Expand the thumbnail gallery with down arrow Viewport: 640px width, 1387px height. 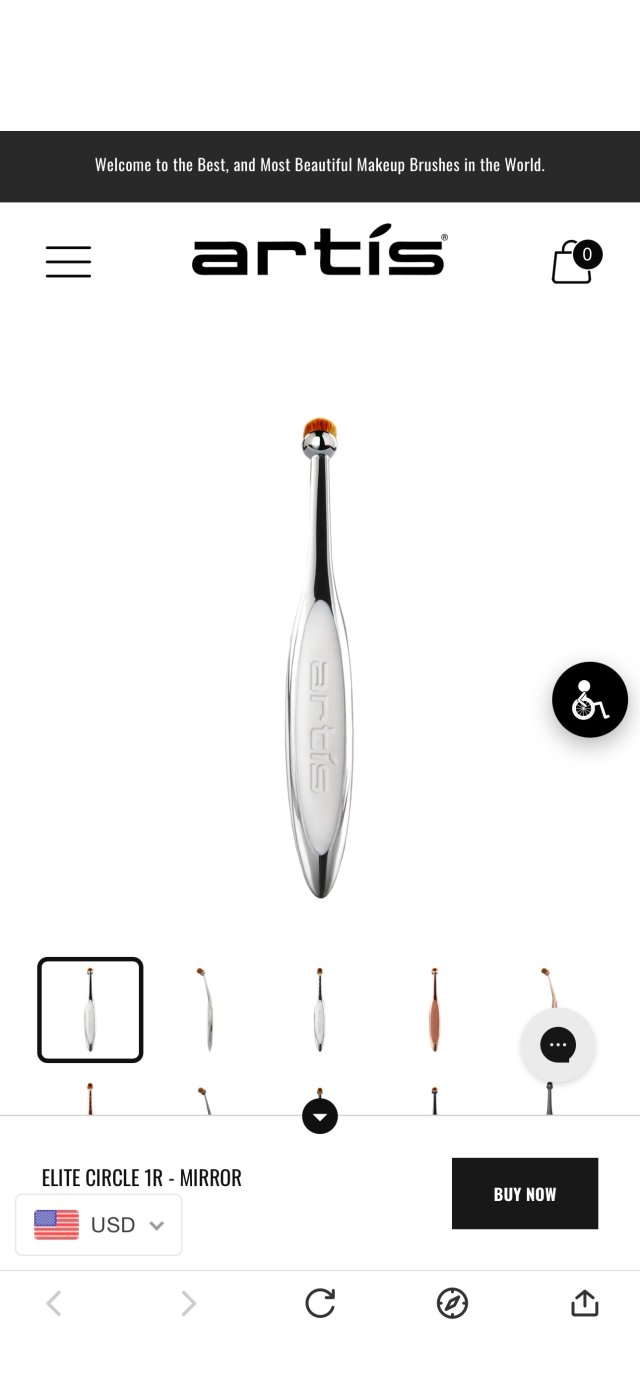click(x=320, y=1116)
